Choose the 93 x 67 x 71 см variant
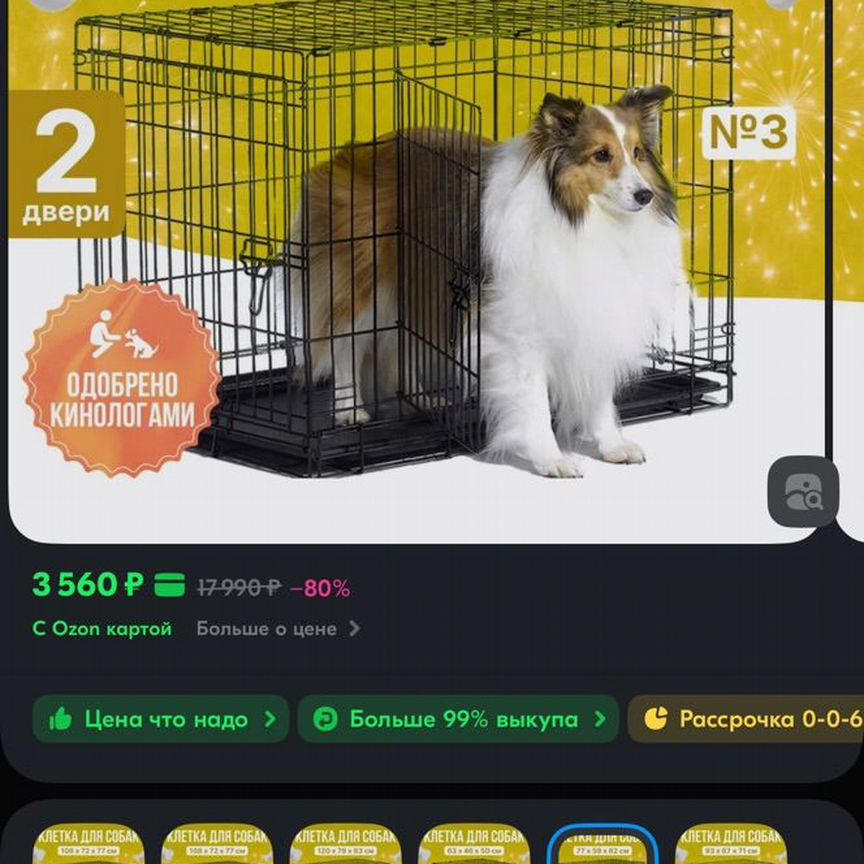The image size is (864, 864). pos(730,844)
